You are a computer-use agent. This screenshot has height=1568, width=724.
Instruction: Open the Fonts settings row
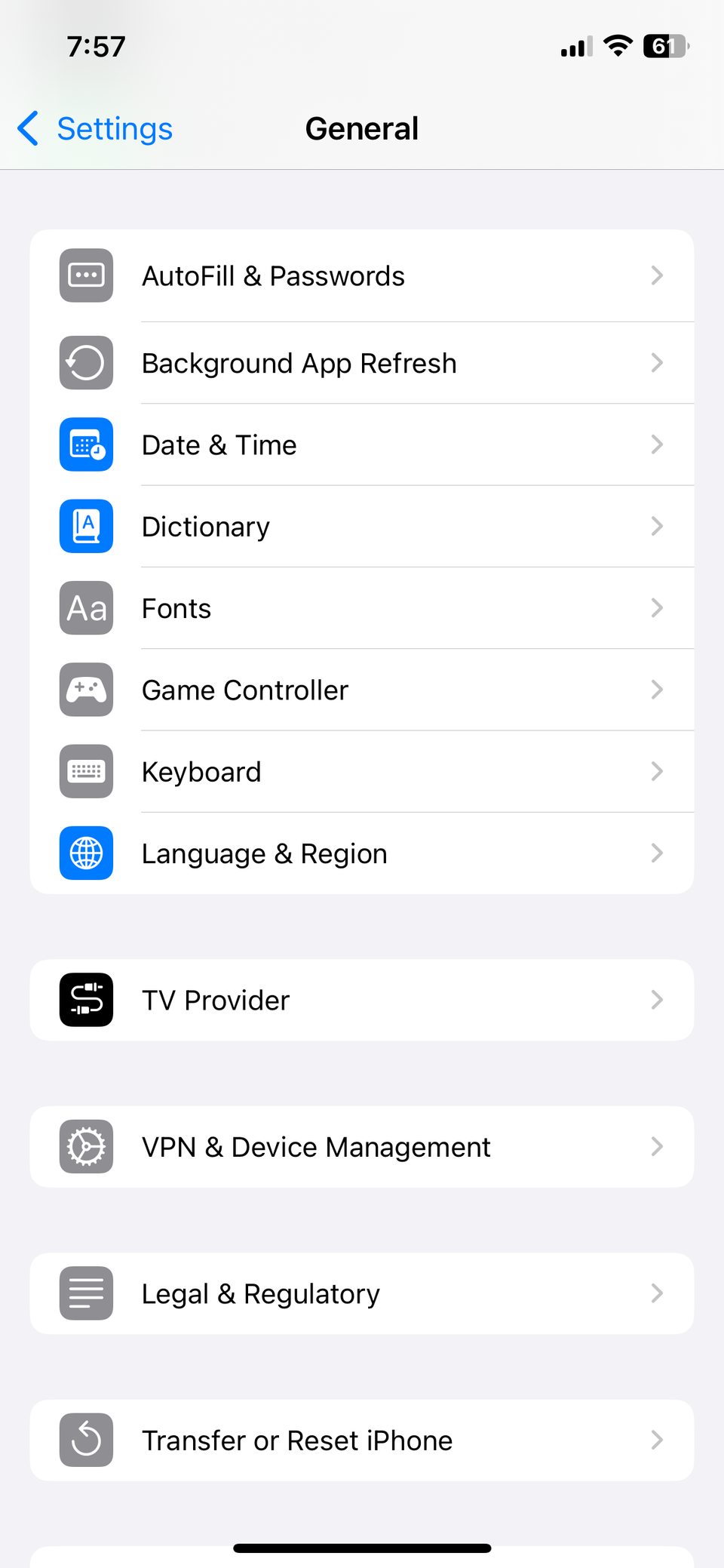coord(362,608)
